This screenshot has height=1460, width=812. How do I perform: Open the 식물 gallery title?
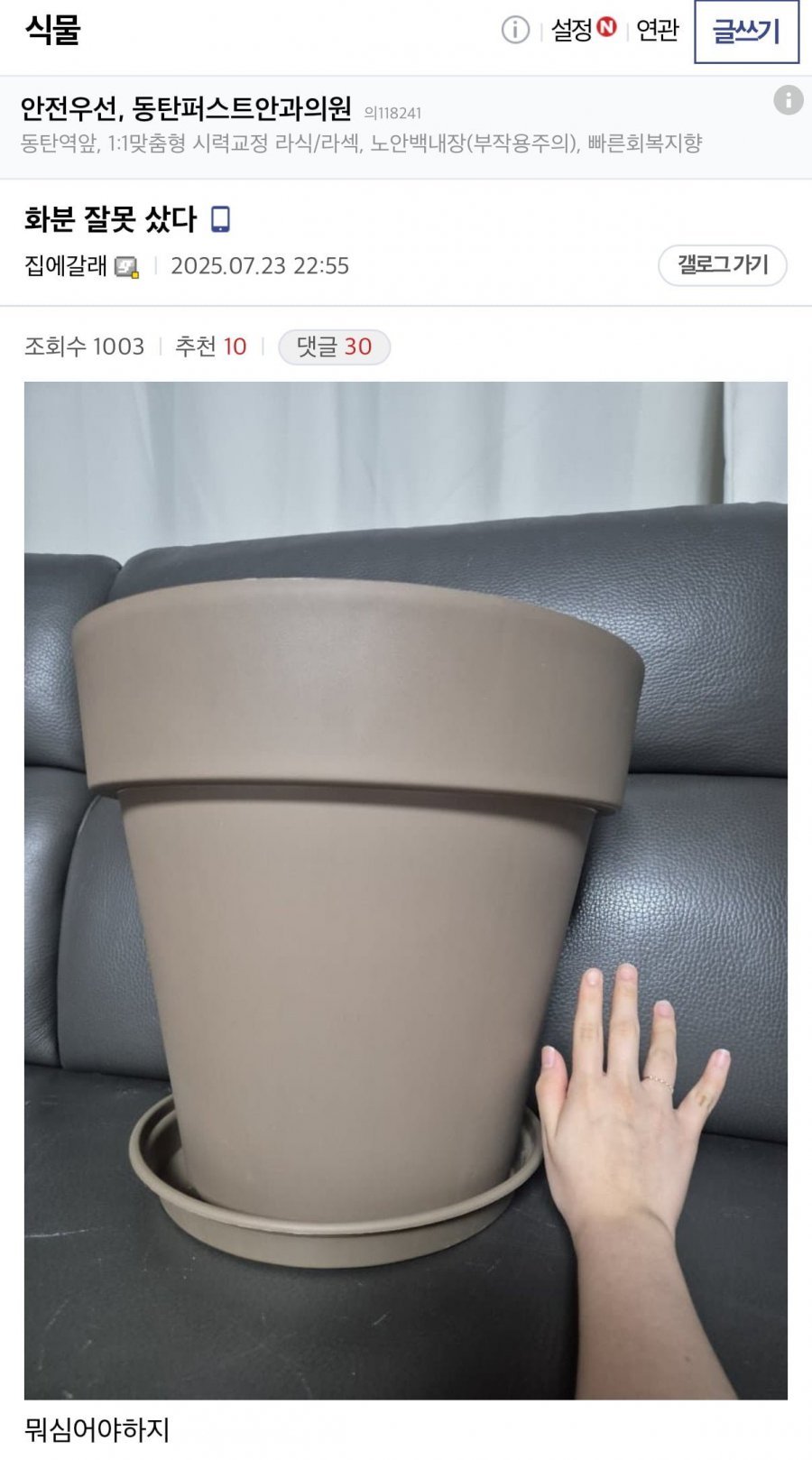pyautogui.click(x=52, y=31)
